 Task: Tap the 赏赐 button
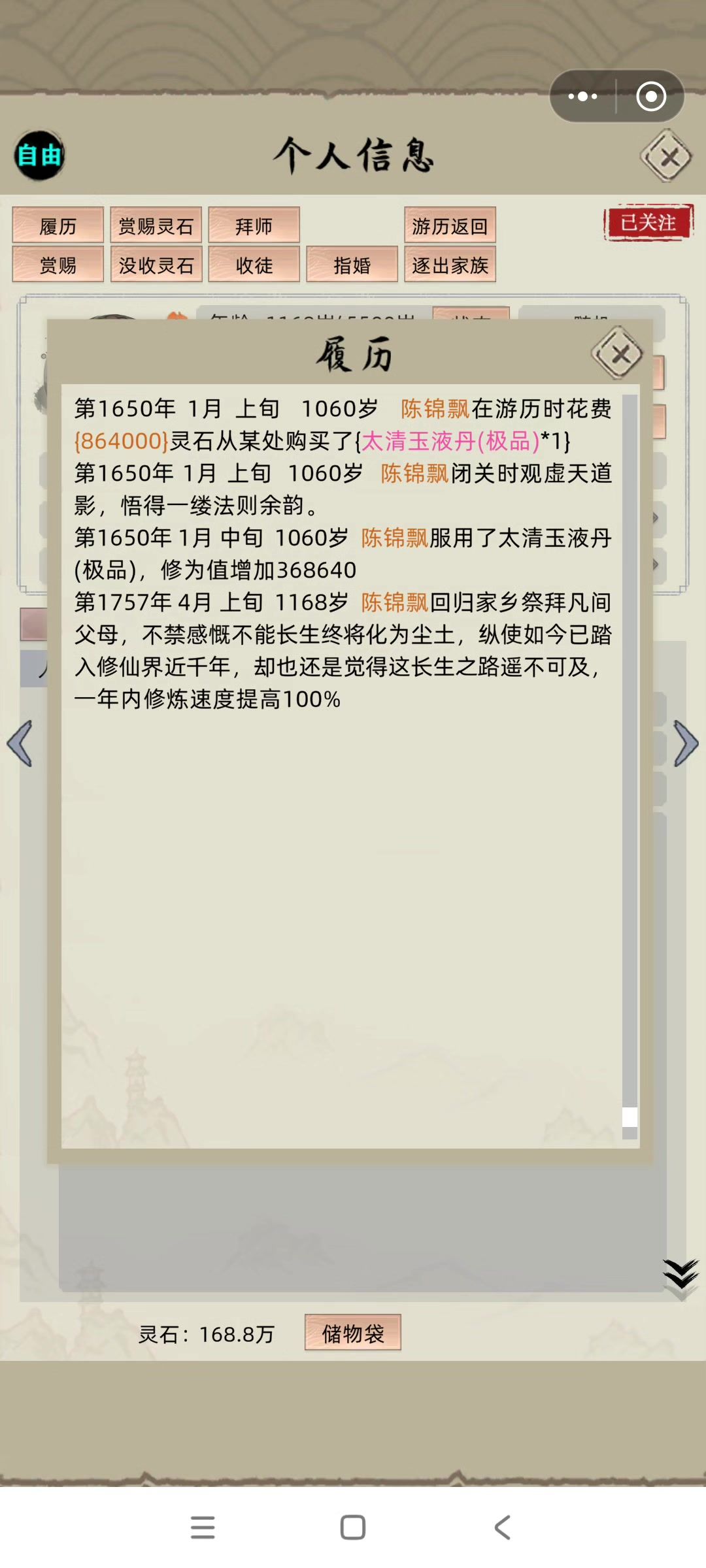[x=58, y=265]
